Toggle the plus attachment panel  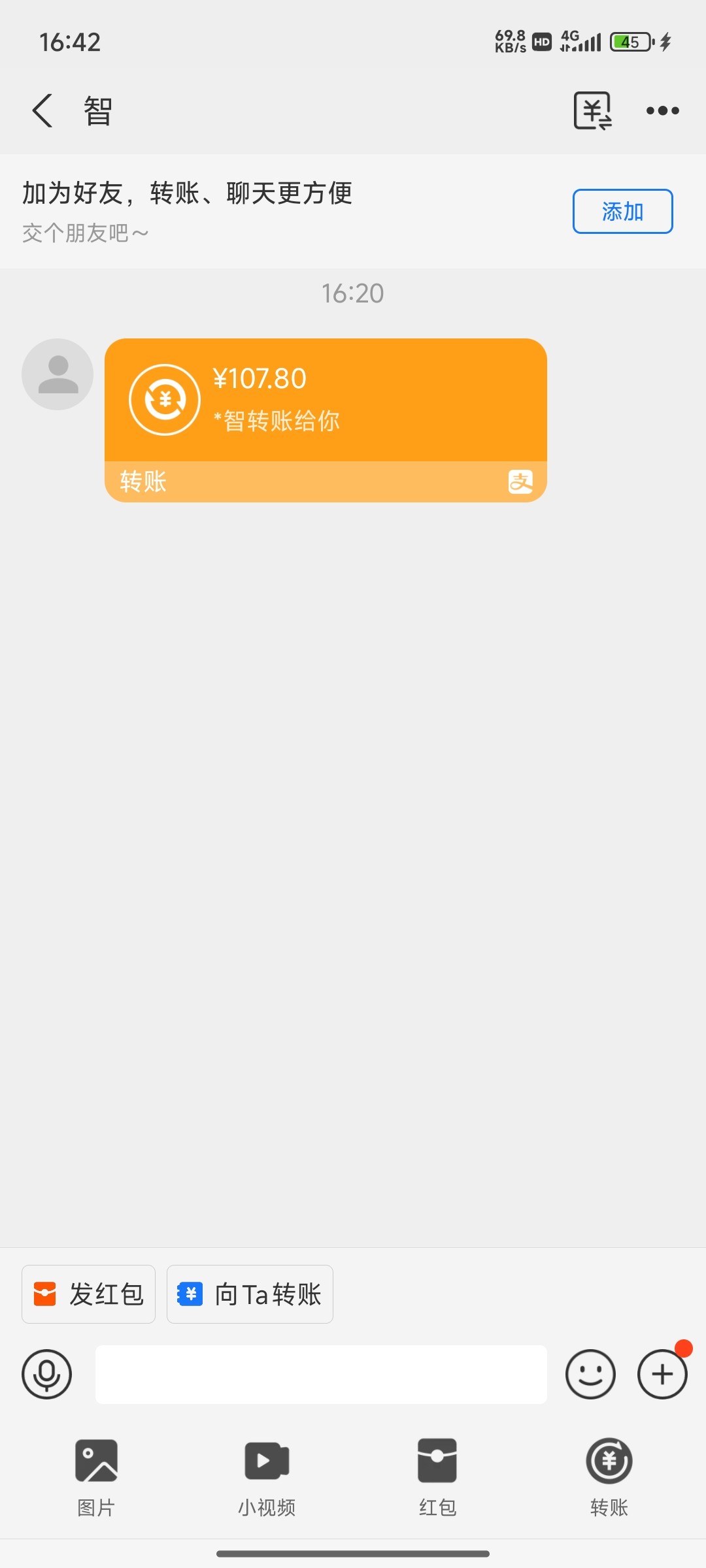[x=662, y=1374]
